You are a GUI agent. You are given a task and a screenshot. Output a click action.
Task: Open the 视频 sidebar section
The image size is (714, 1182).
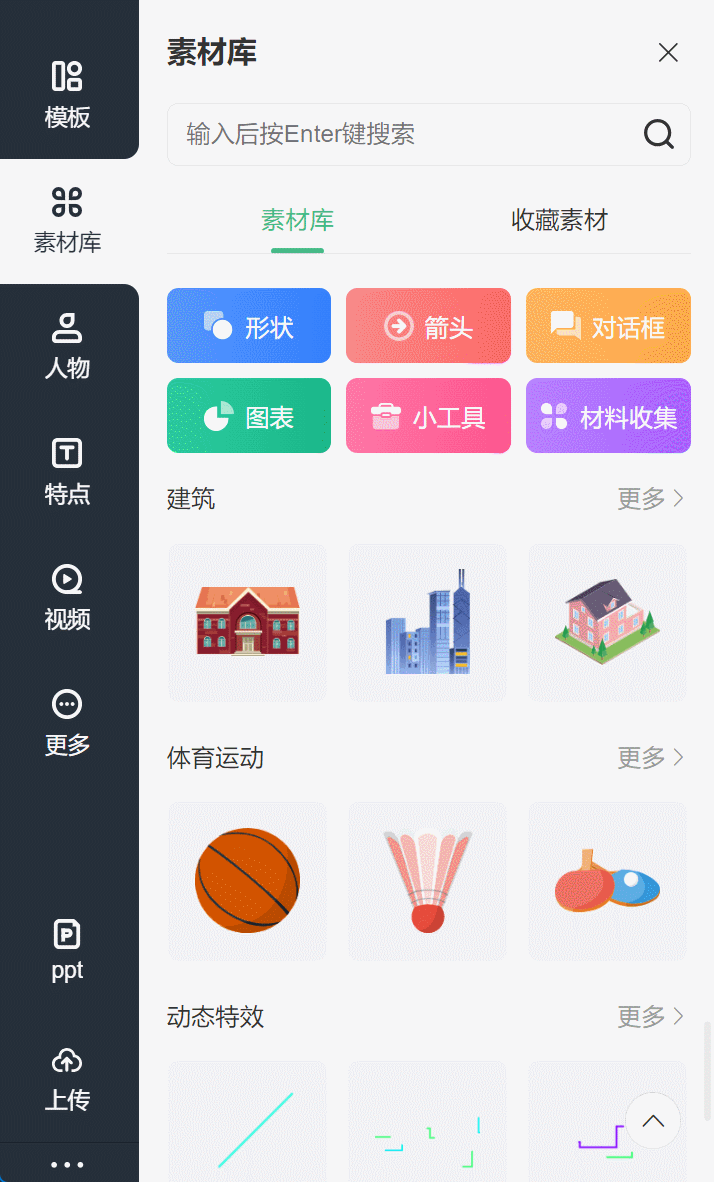(67, 598)
